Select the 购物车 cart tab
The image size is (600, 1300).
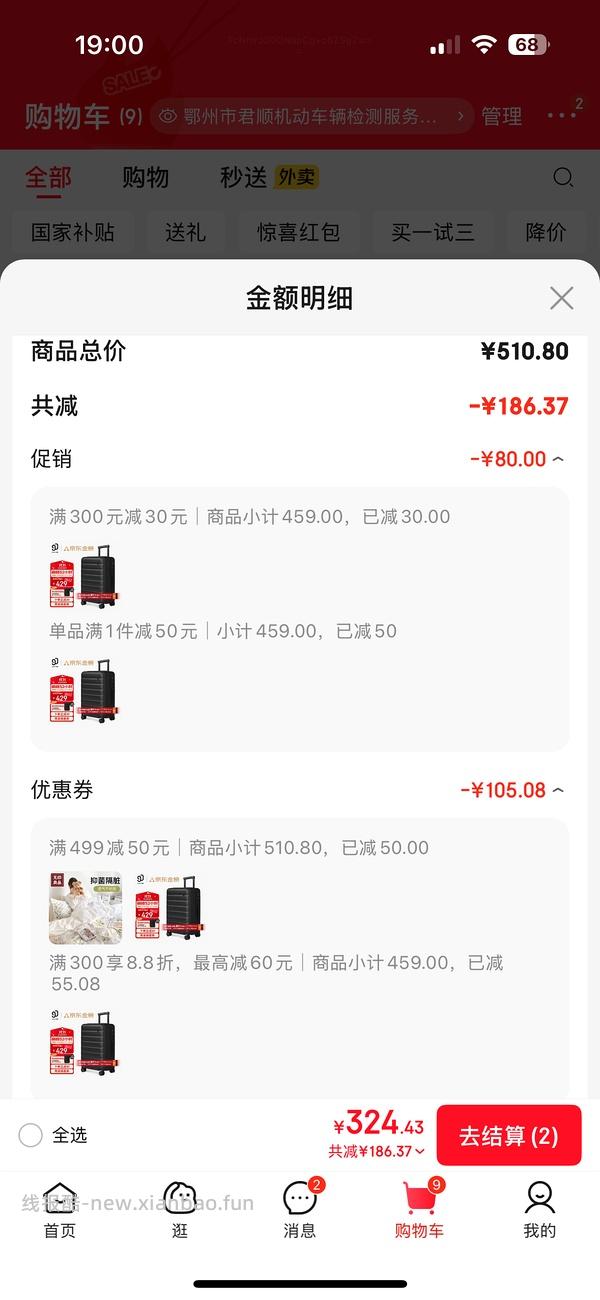[419, 1208]
